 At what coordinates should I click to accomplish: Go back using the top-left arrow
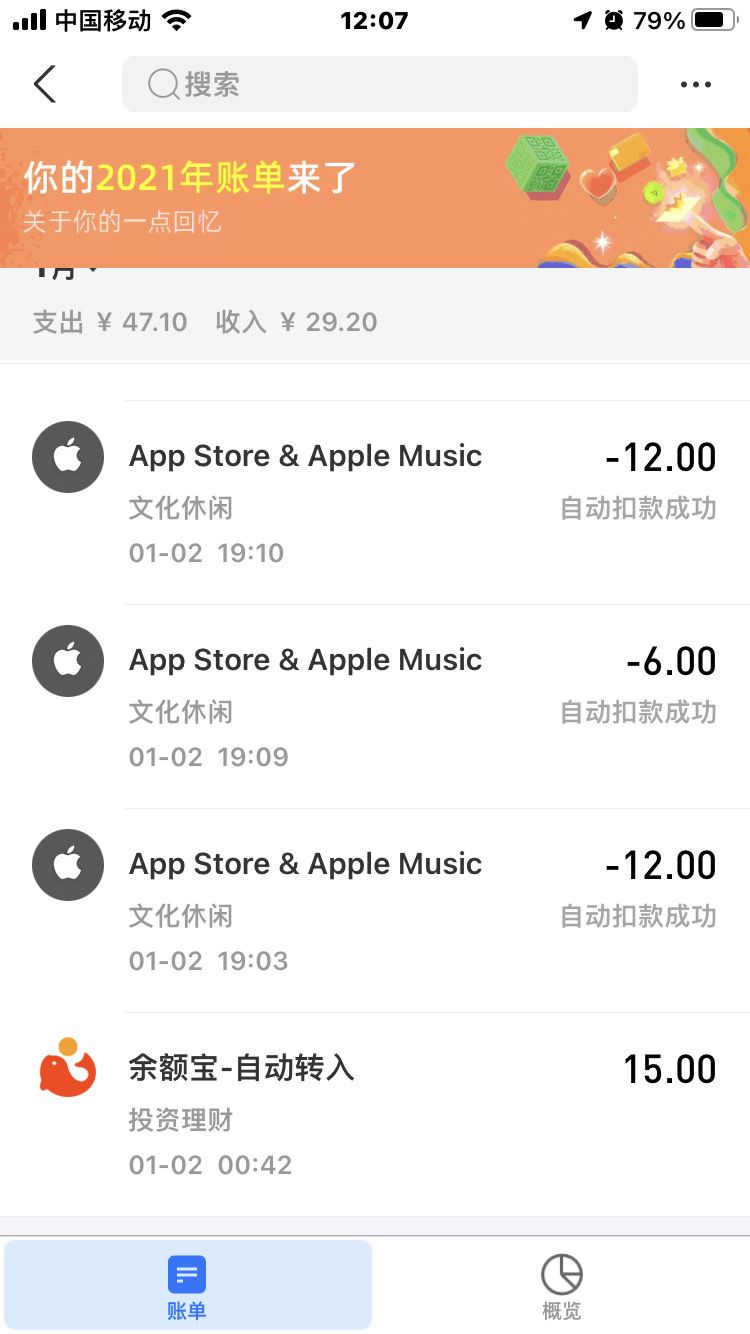click(45, 85)
